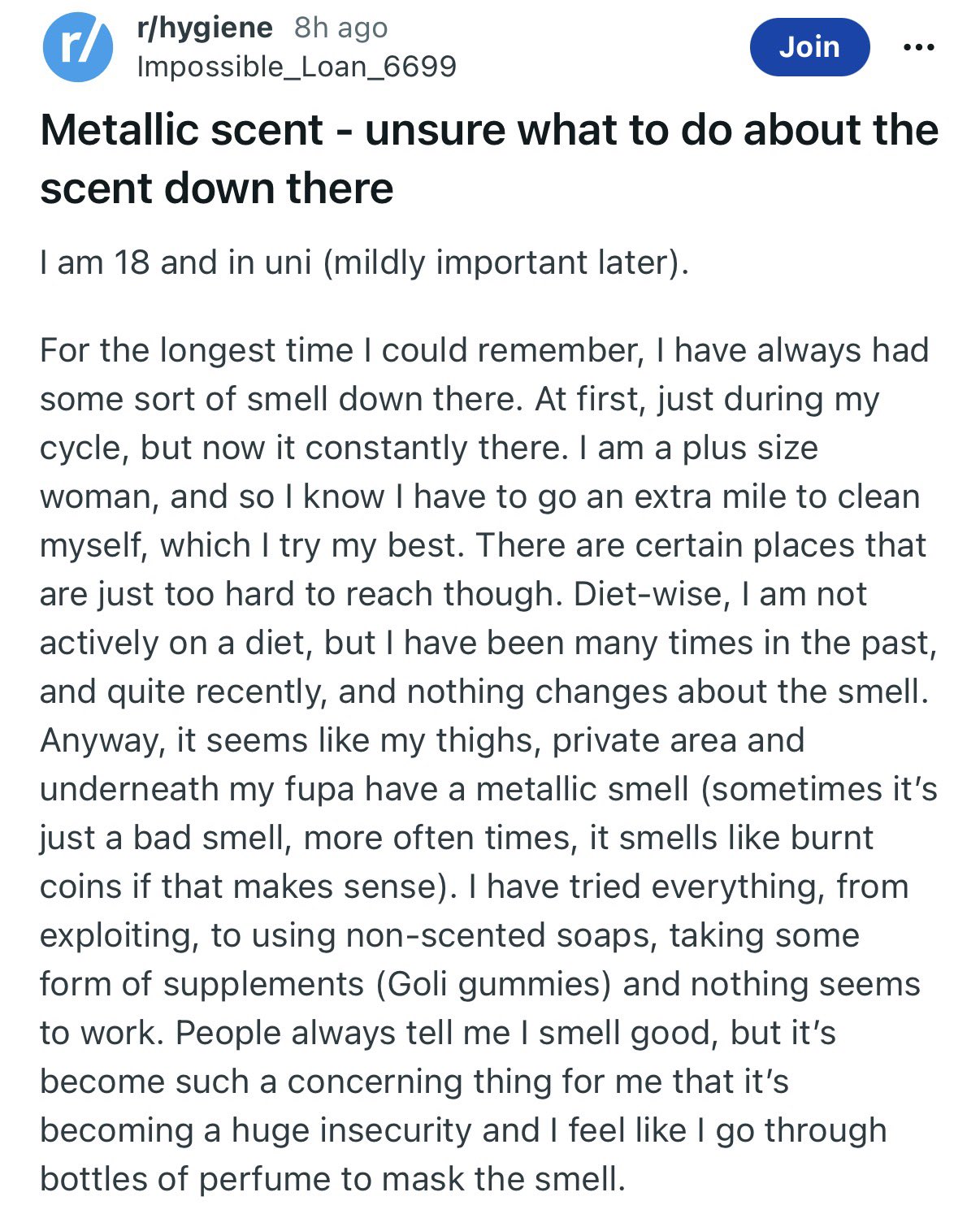980x1214 pixels.
Task: View Impossible_Loan_6699's profile
Action: tap(297, 66)
